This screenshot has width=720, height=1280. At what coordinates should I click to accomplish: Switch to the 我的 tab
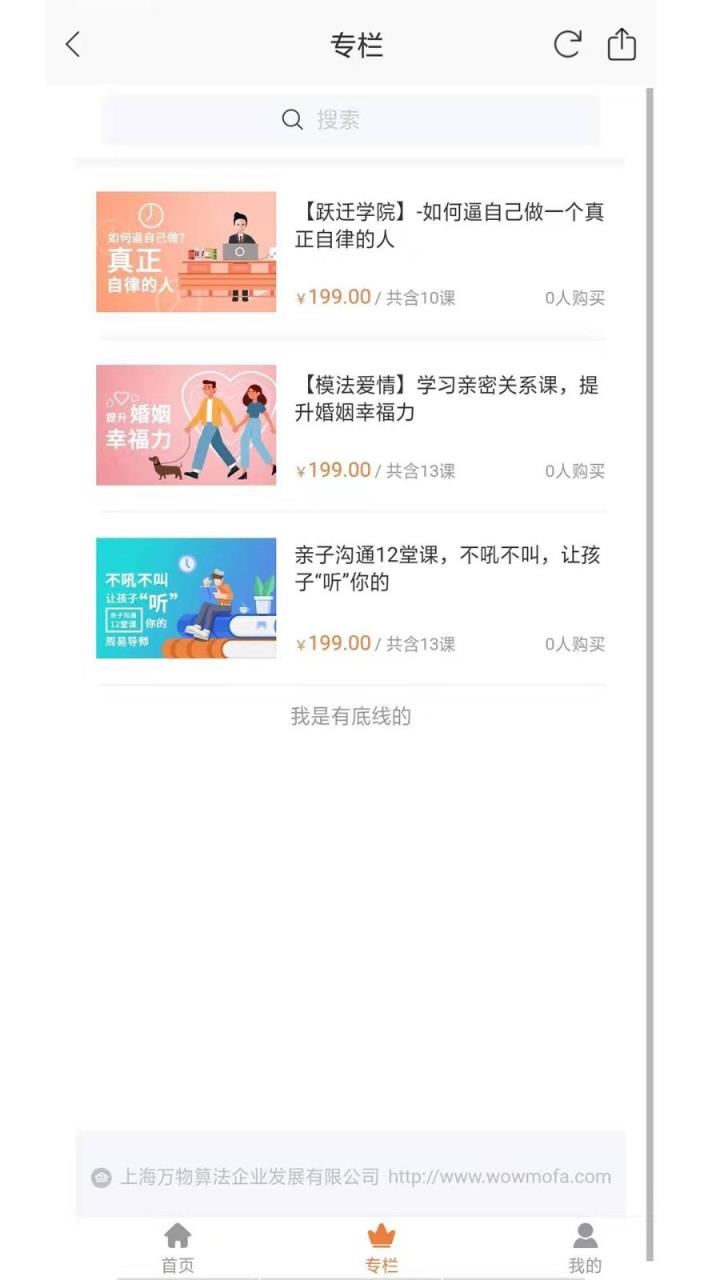click(x=586, y=1243)
